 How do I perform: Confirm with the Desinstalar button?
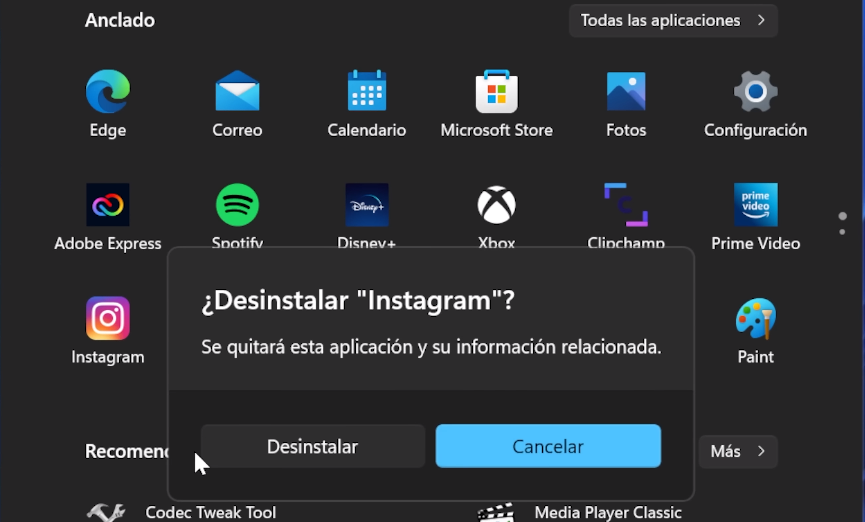(x=312, y=446)
